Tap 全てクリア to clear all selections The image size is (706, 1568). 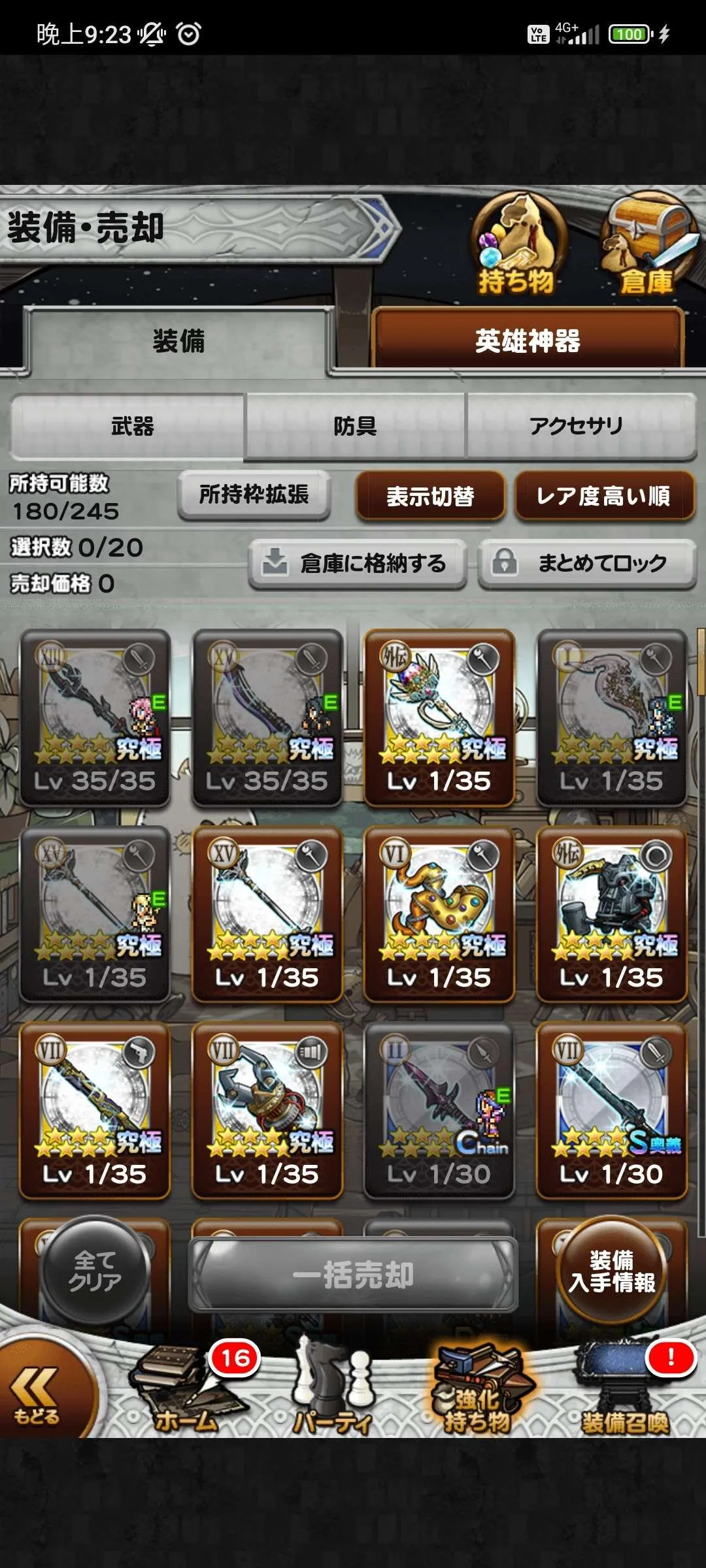click(95, 1271)
